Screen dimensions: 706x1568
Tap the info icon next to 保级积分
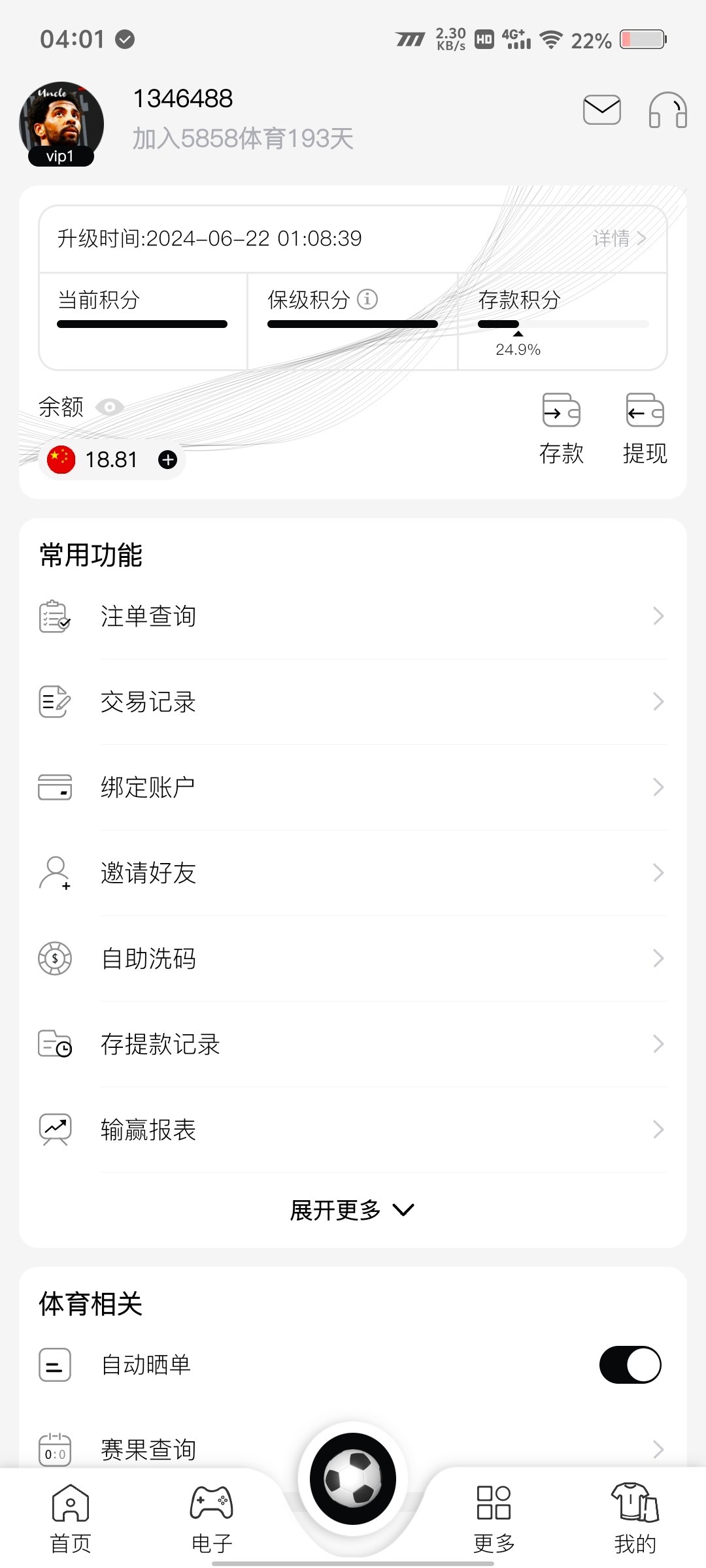coord(369,300)
